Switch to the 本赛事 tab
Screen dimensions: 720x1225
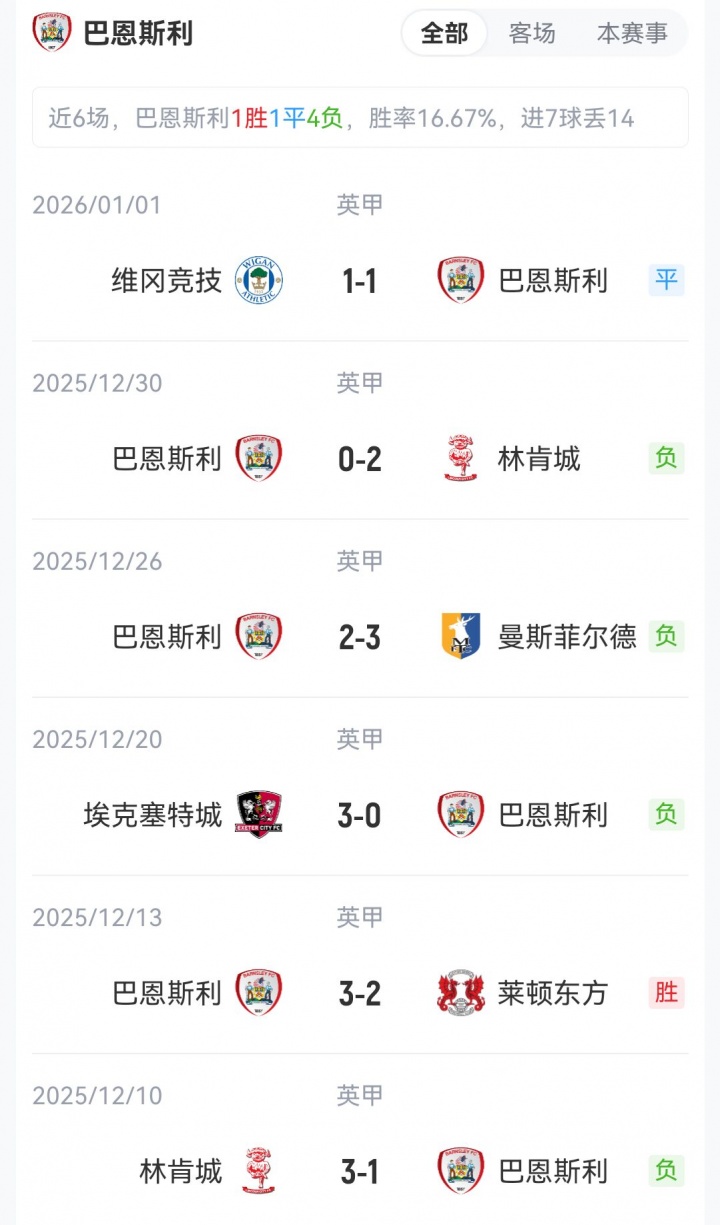tap(632, 34)
